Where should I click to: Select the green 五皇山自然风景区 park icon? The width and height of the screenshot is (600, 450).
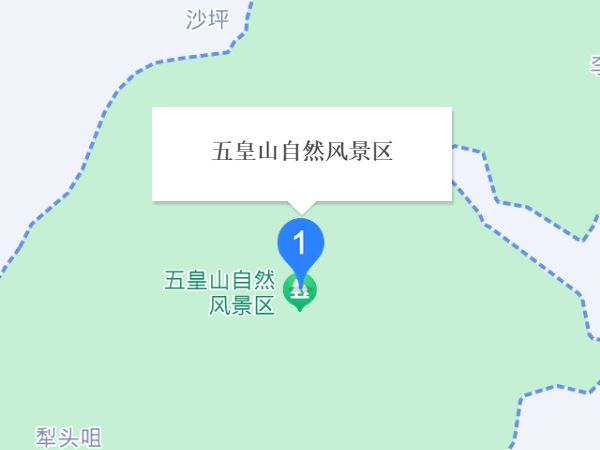(x=300, y=293)
